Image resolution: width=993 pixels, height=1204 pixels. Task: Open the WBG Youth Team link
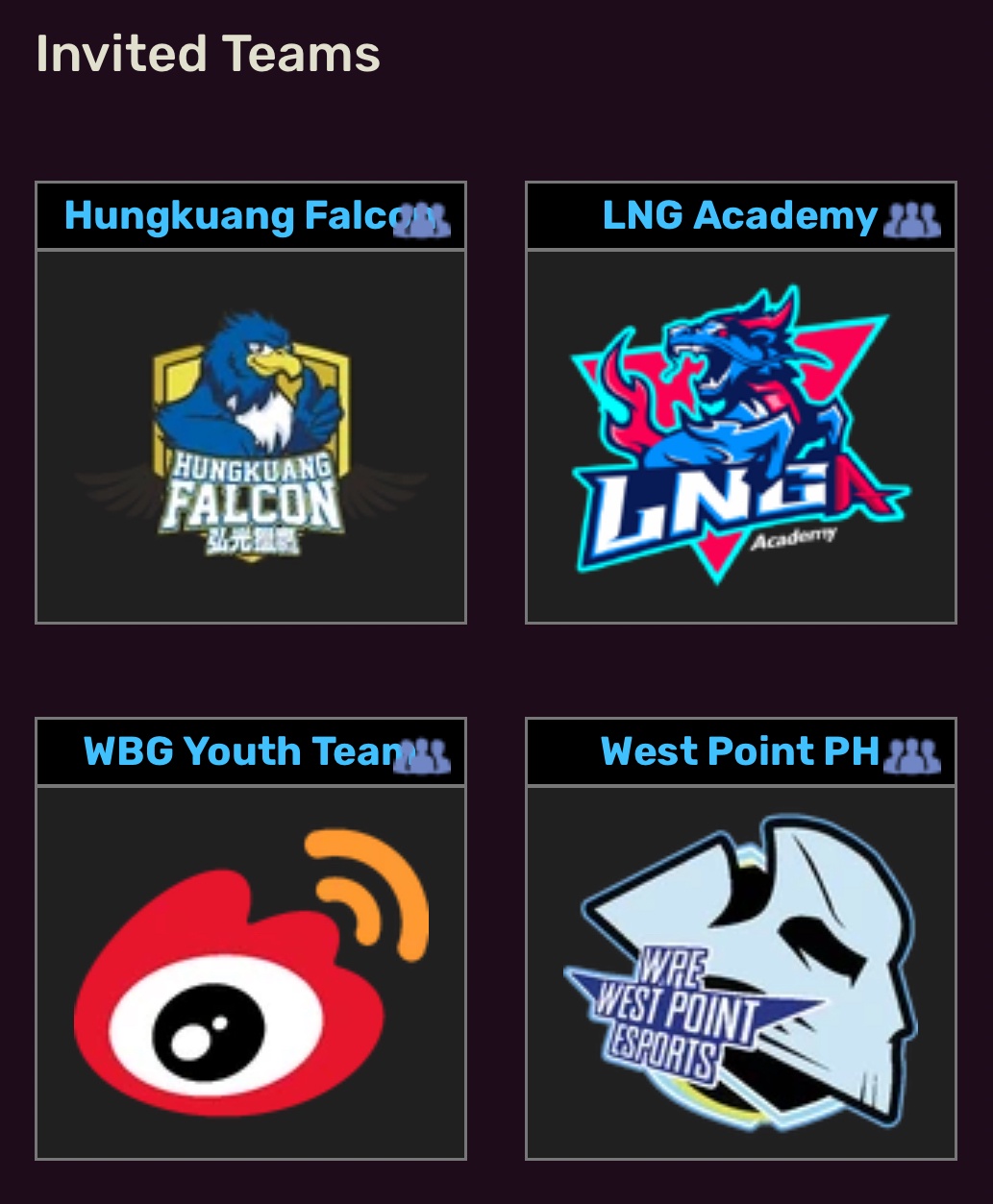236,752
